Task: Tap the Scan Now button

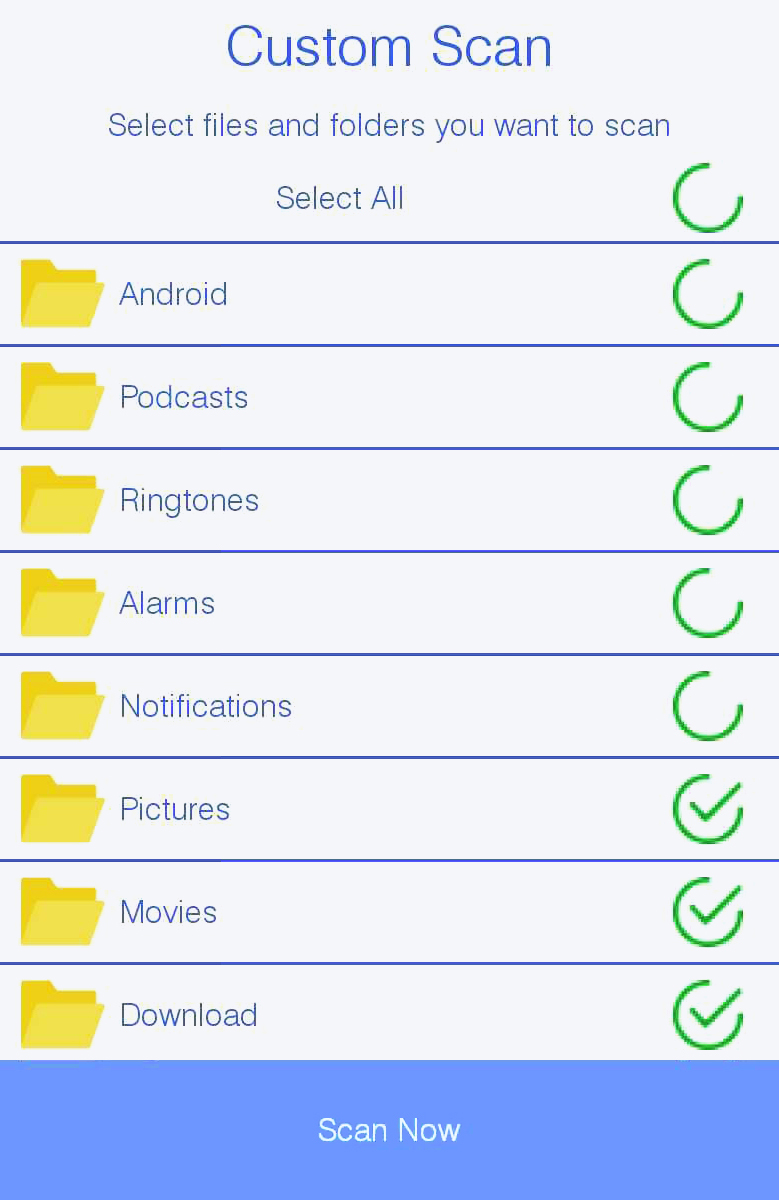Action: (x=389, y=1130)
